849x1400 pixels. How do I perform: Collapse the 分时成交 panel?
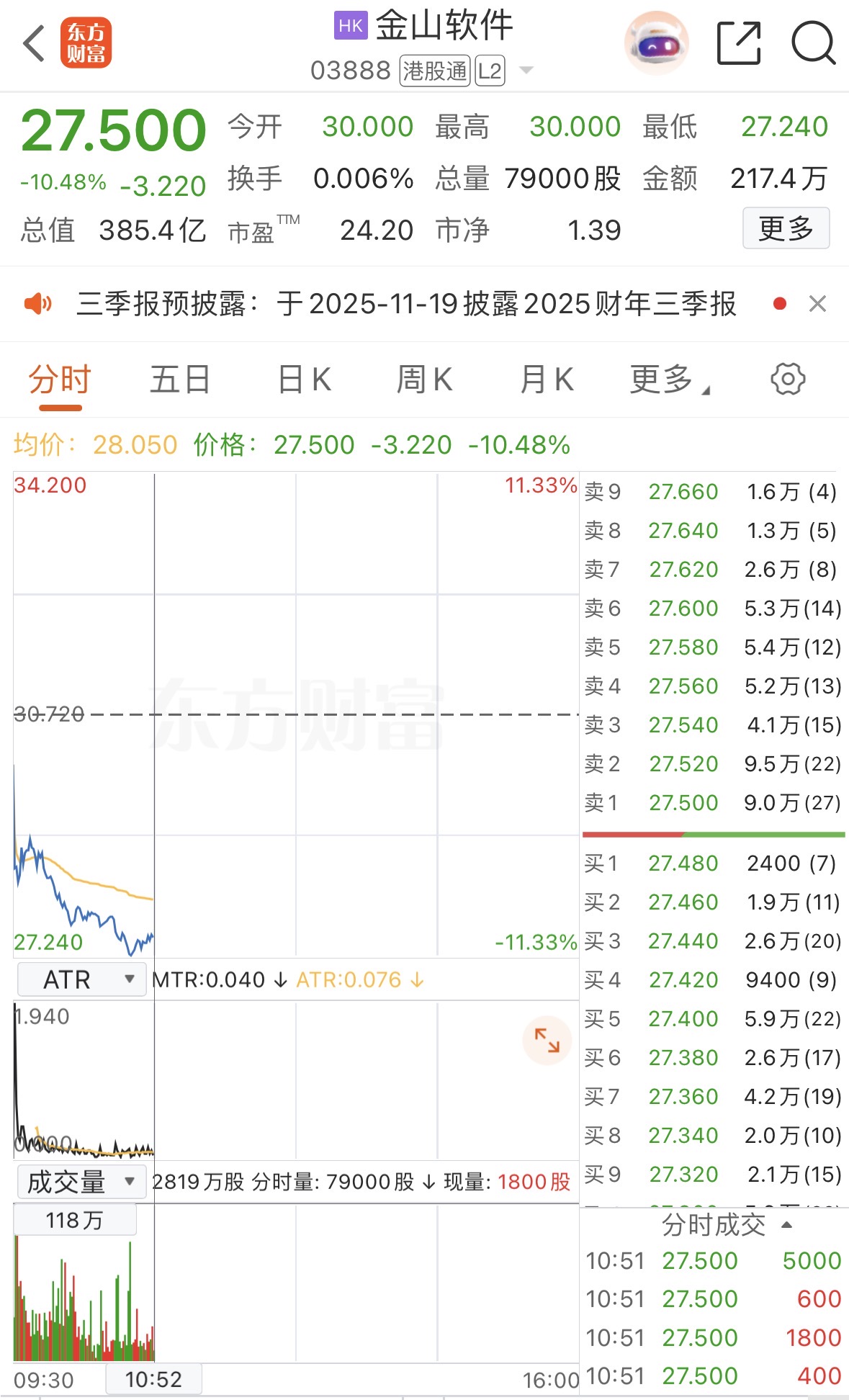[786, 1225]
